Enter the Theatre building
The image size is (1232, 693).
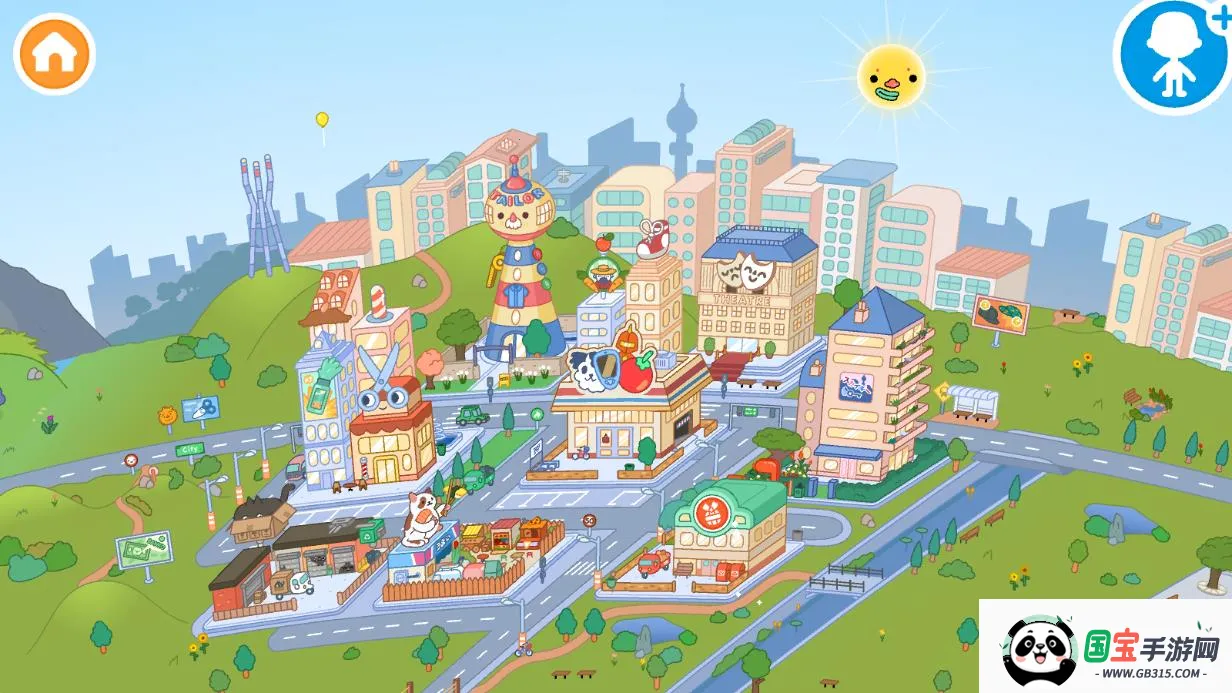coord(755,295)
